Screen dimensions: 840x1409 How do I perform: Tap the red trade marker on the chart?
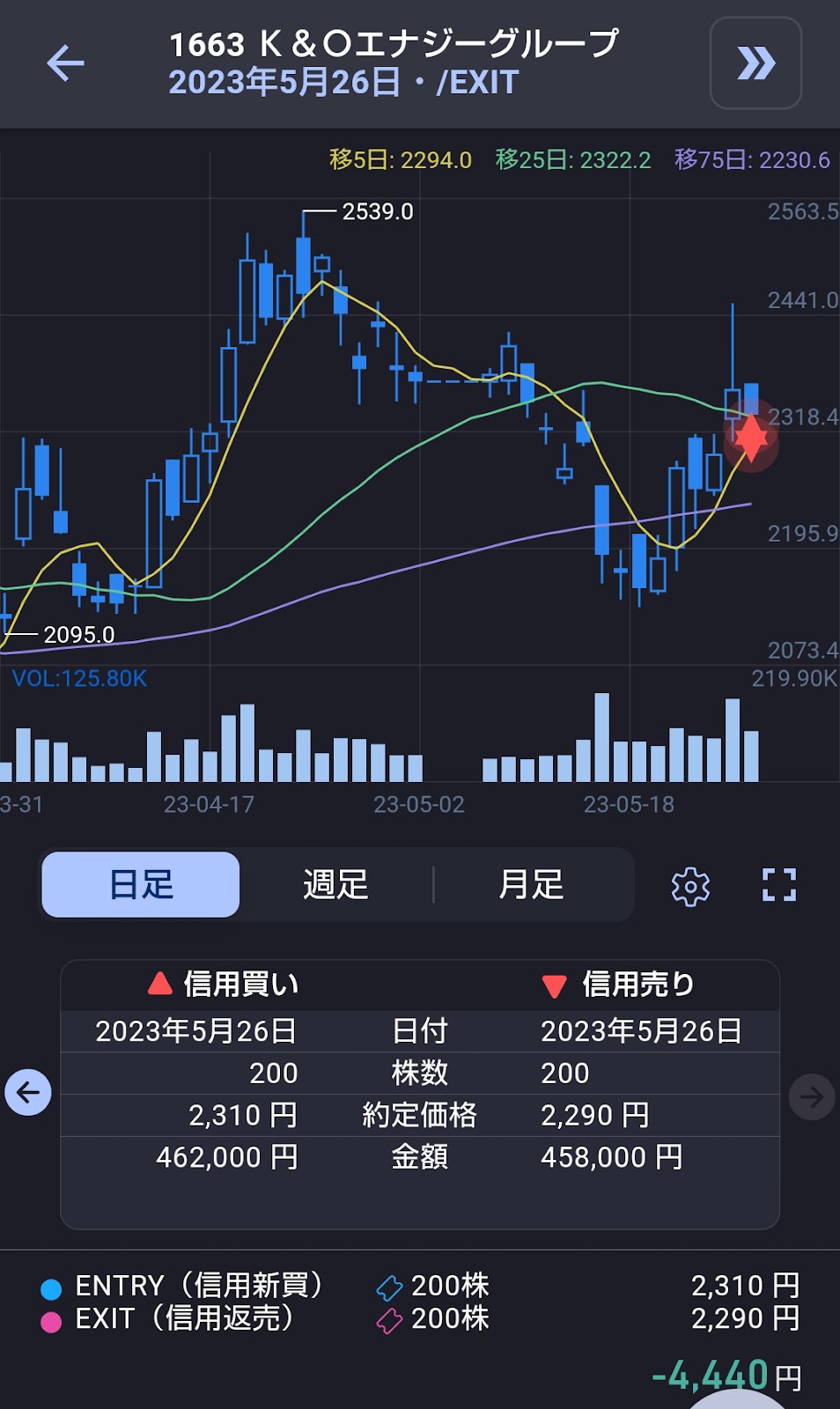(x=751, y=438)
